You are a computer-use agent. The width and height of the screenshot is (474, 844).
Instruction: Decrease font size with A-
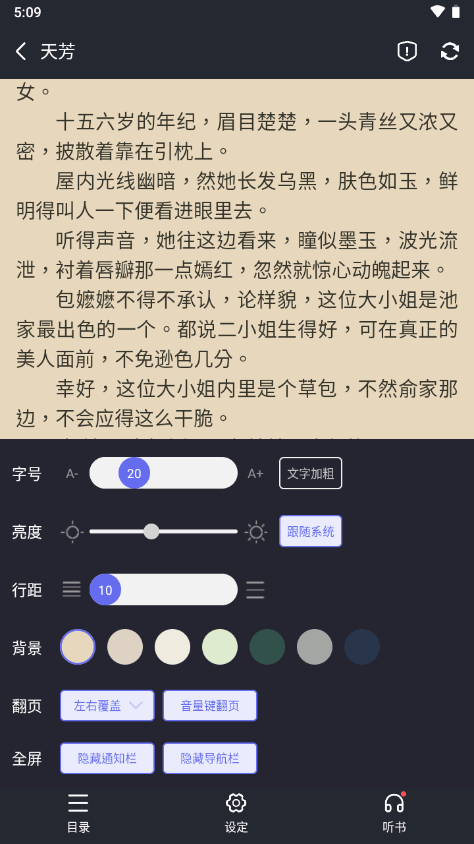click(x=72, y=474)
